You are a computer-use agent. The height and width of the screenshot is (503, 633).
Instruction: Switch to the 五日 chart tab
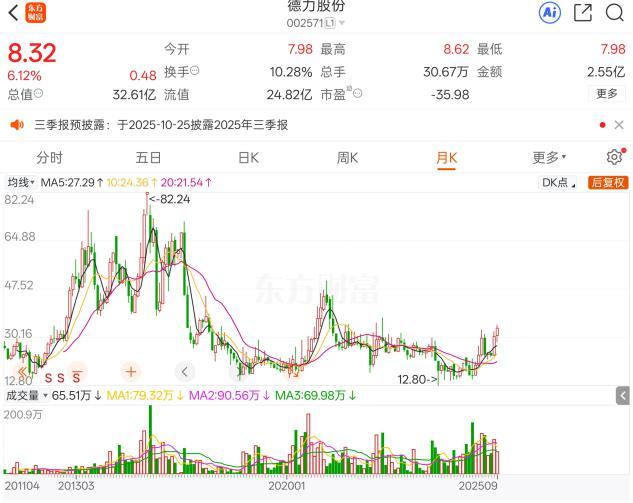point(148,158)
